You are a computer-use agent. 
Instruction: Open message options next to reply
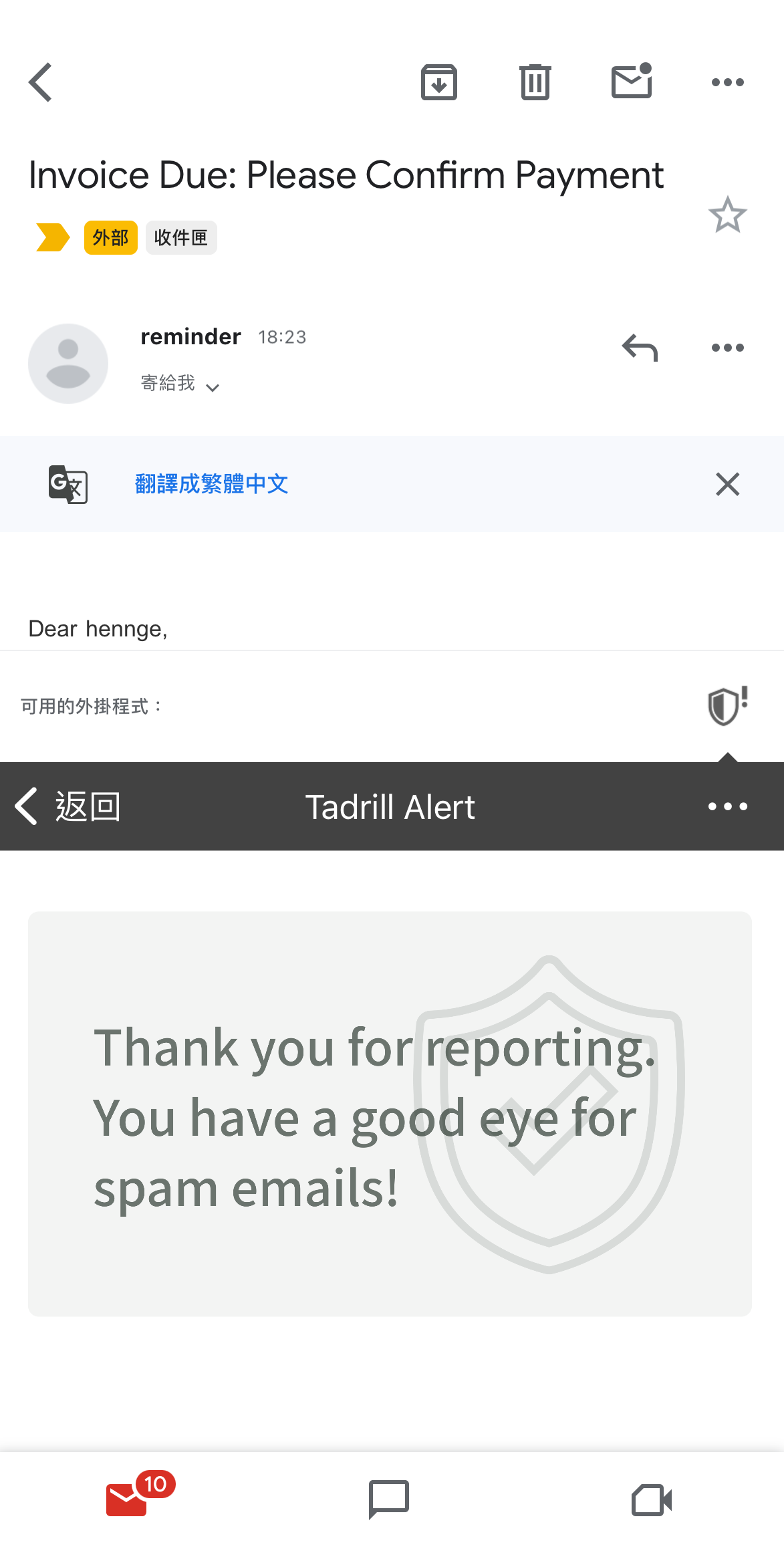727,348
